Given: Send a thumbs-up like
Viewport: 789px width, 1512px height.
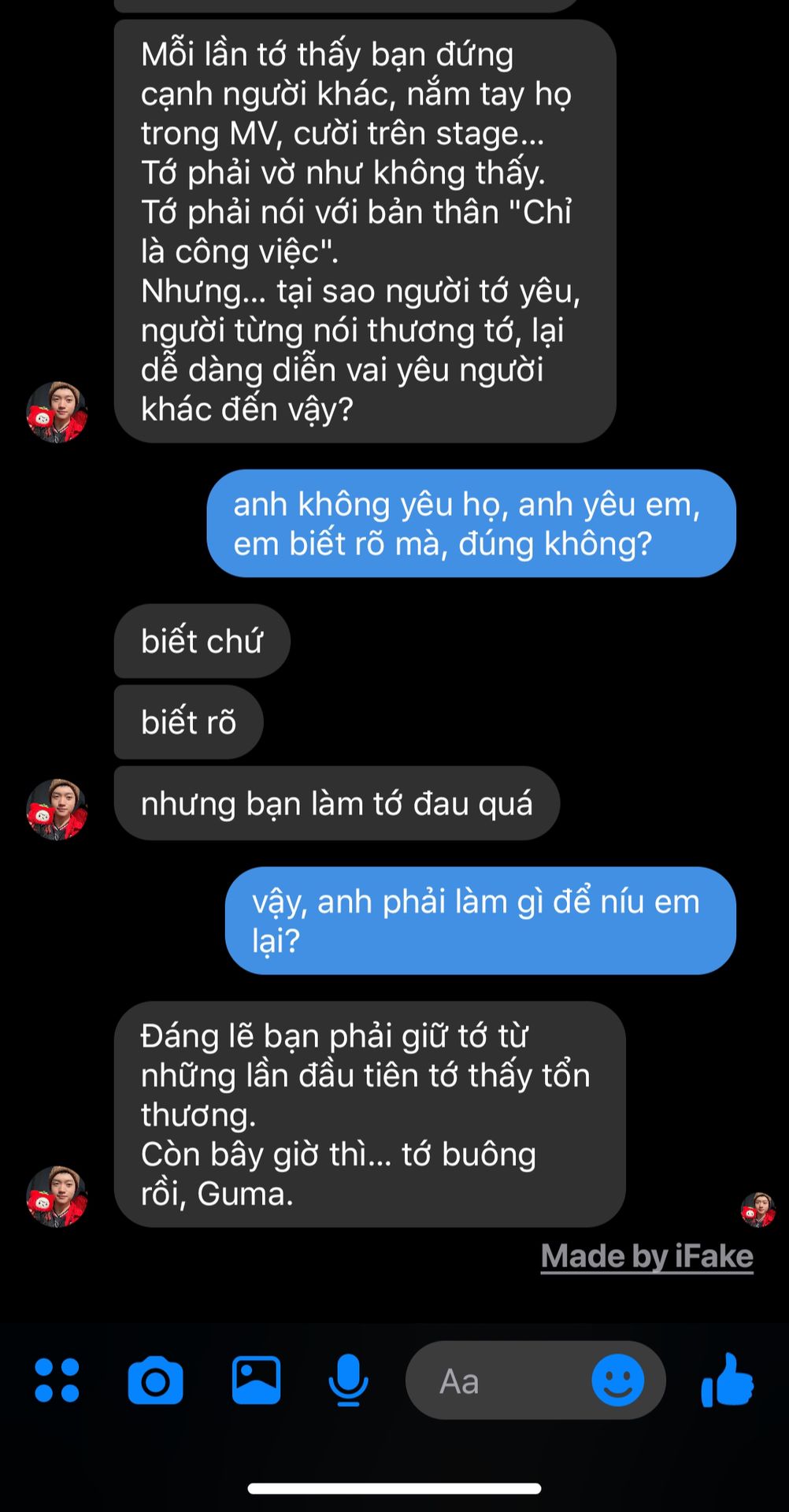Looking at the screenshot, I should 727,1380.
